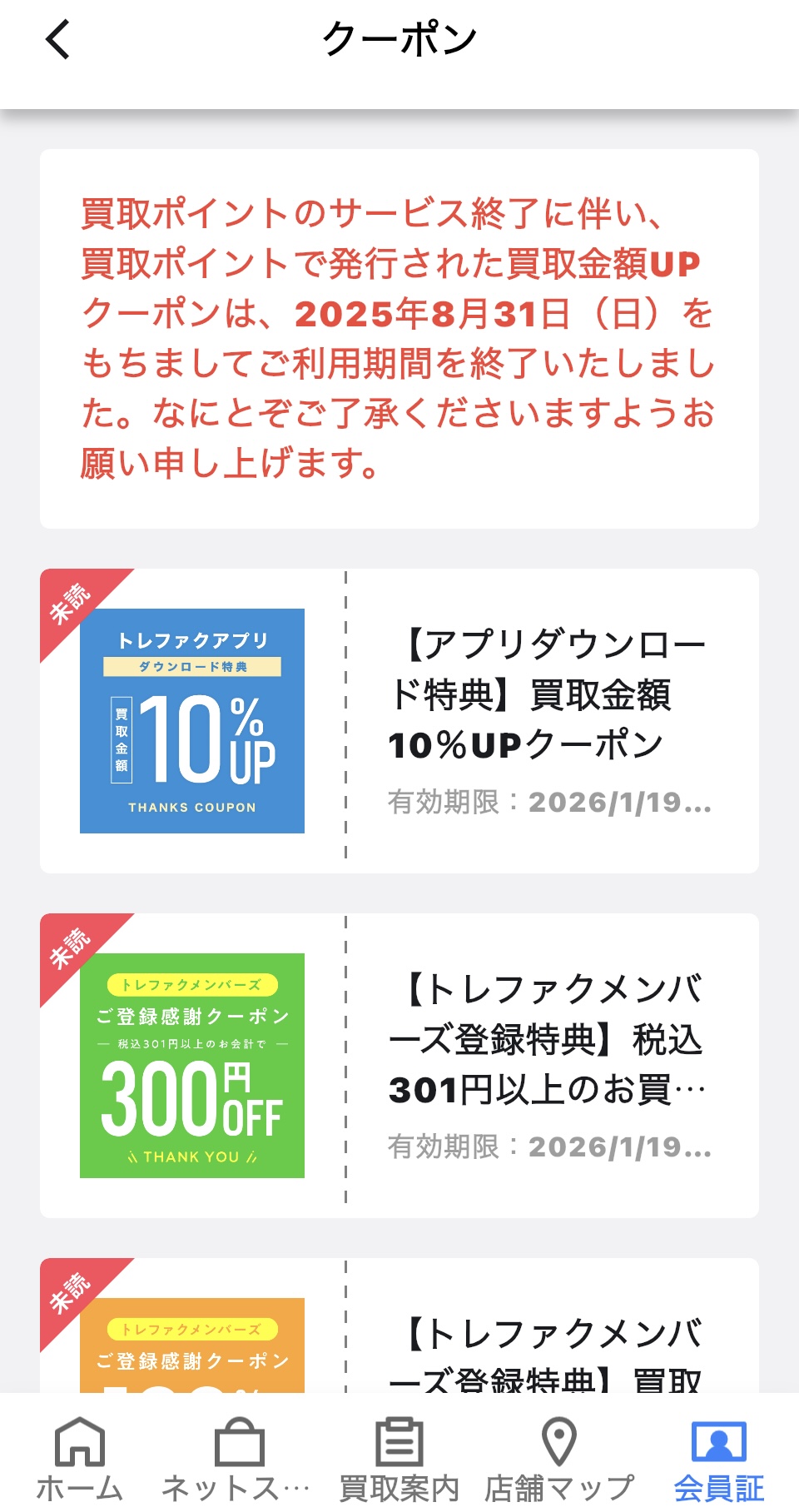This screenshot has width=799, height=1512.
Task: Switch to the ホーム tab
Action: point(80,1459)
